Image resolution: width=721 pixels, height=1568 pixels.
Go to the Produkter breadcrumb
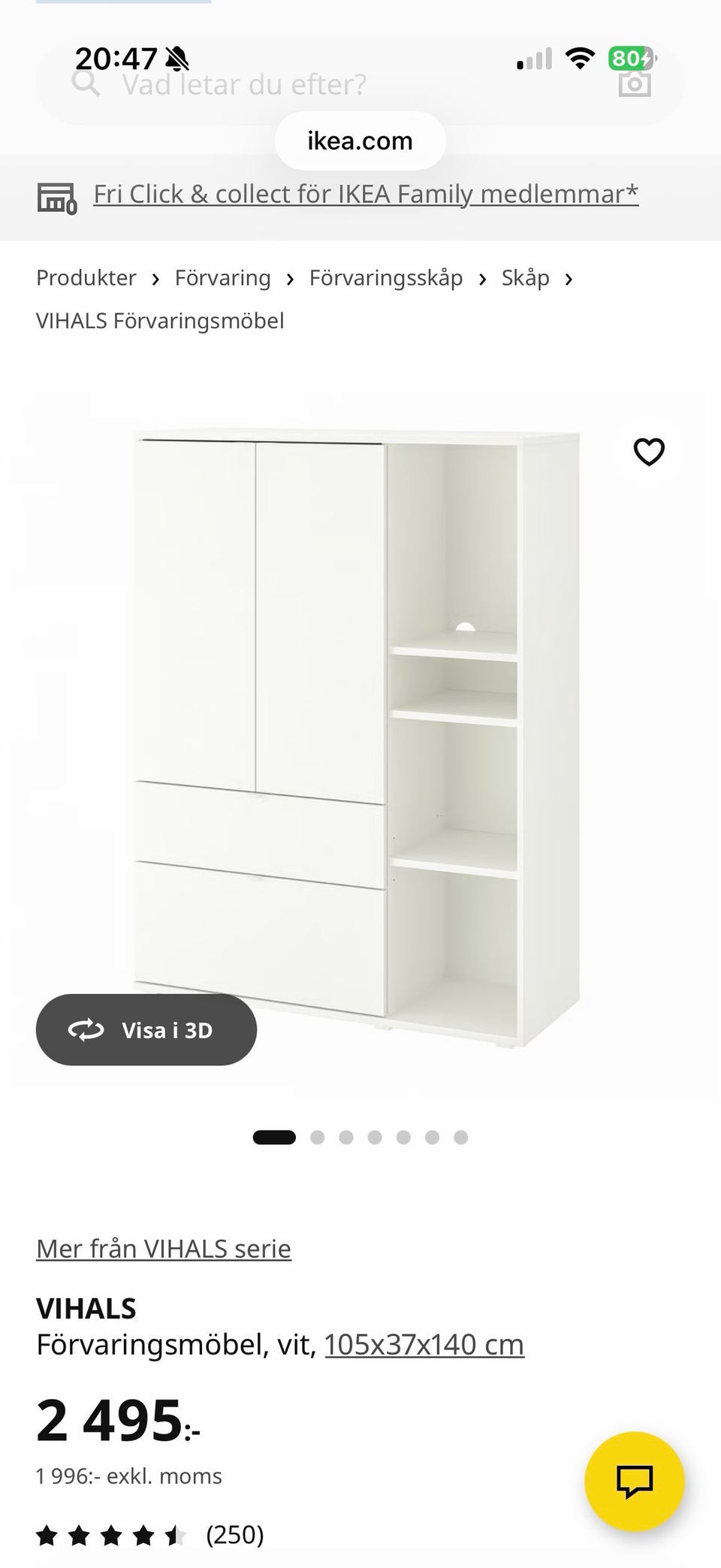pyautogui.click(x=86, y=278)
